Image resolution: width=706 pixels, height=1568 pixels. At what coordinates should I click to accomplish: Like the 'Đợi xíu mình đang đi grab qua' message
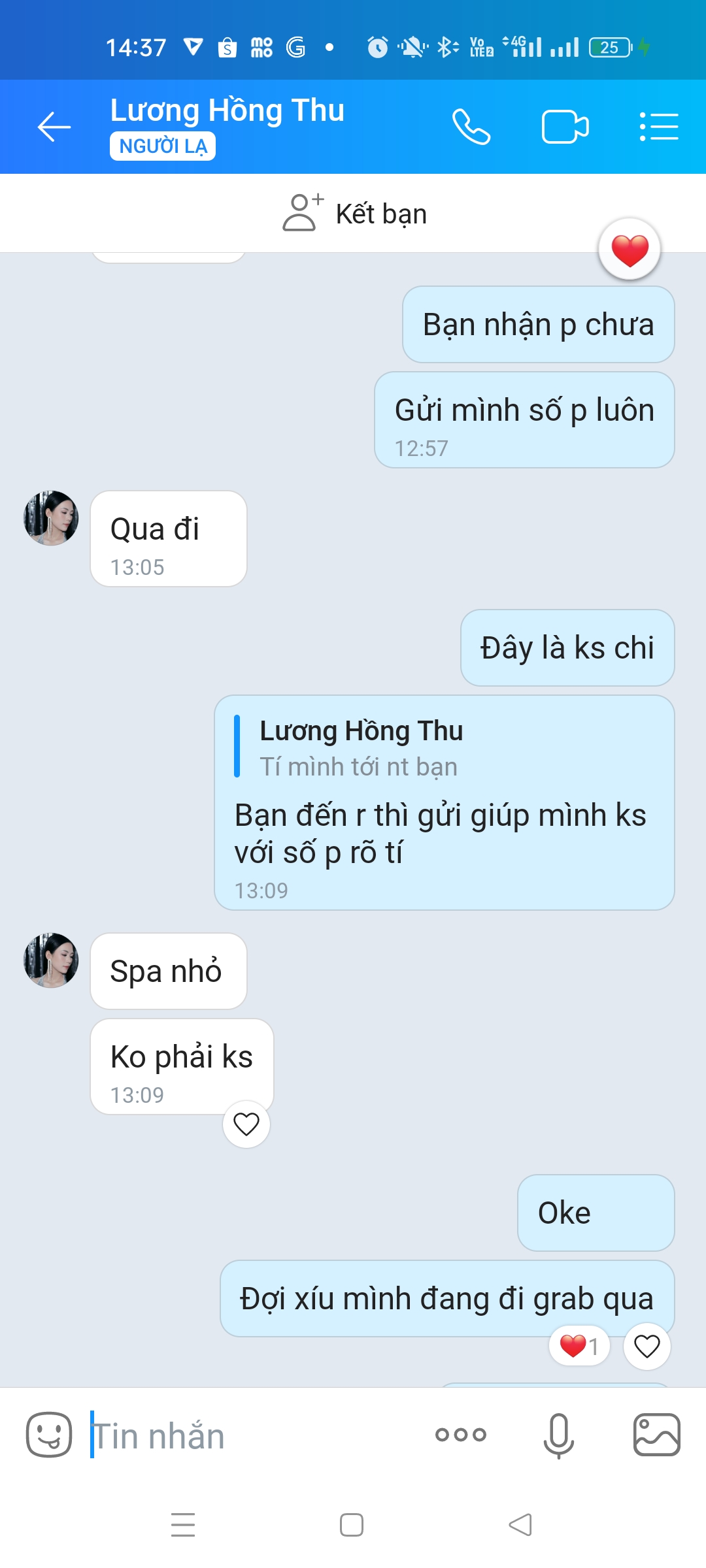(647, 1347)
